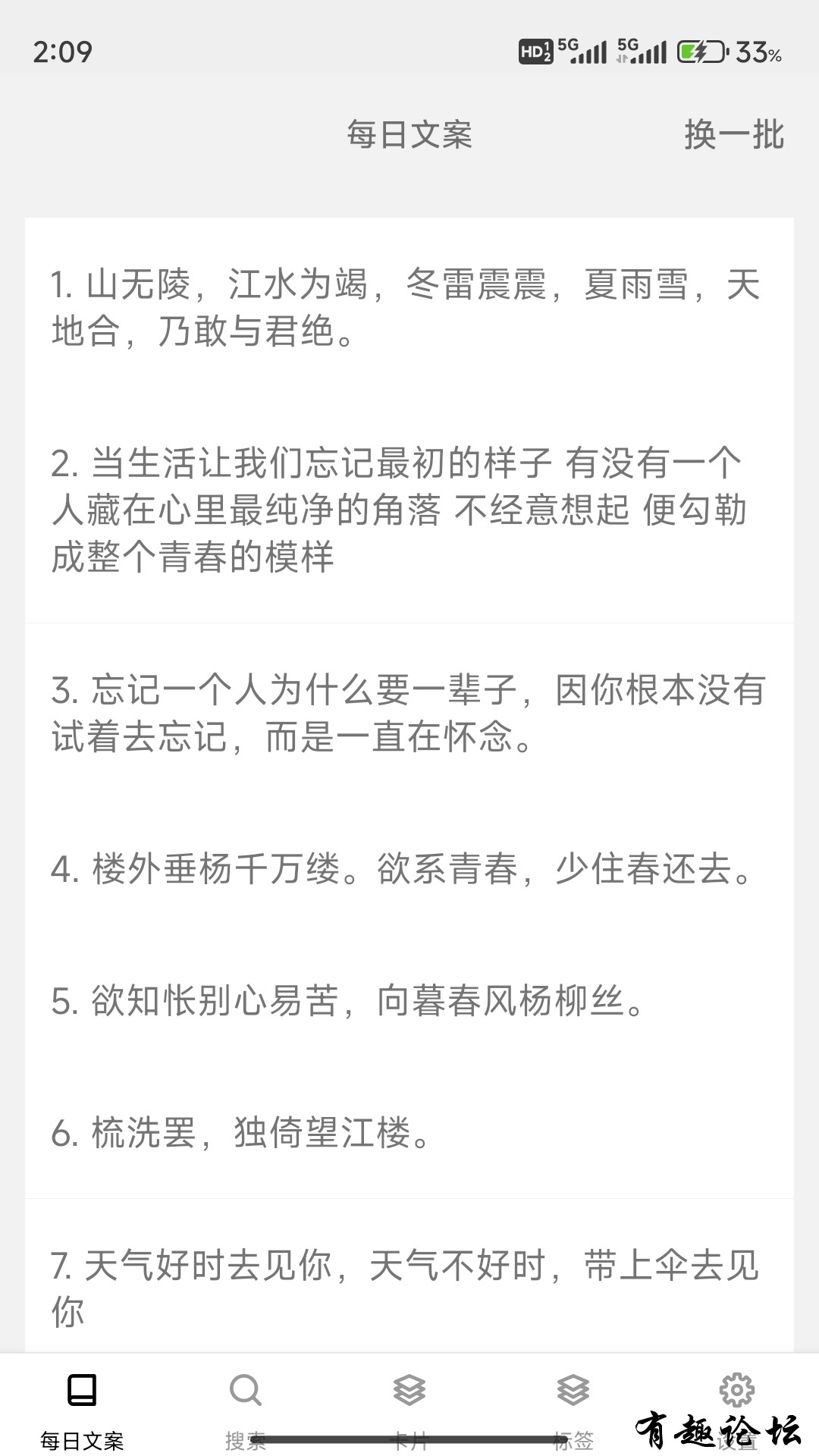Select quote 3 about 忘记一个人
The height and width of the screenshot is (1456, 819).
pos(408,713)
